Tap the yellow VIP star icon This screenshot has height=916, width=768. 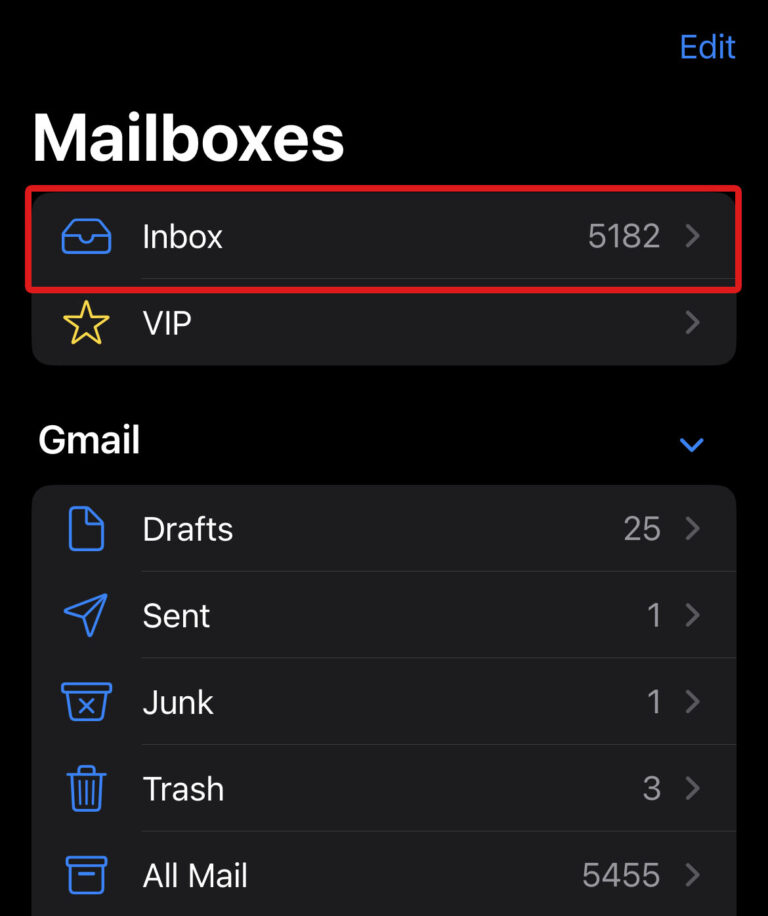(86, 323)
